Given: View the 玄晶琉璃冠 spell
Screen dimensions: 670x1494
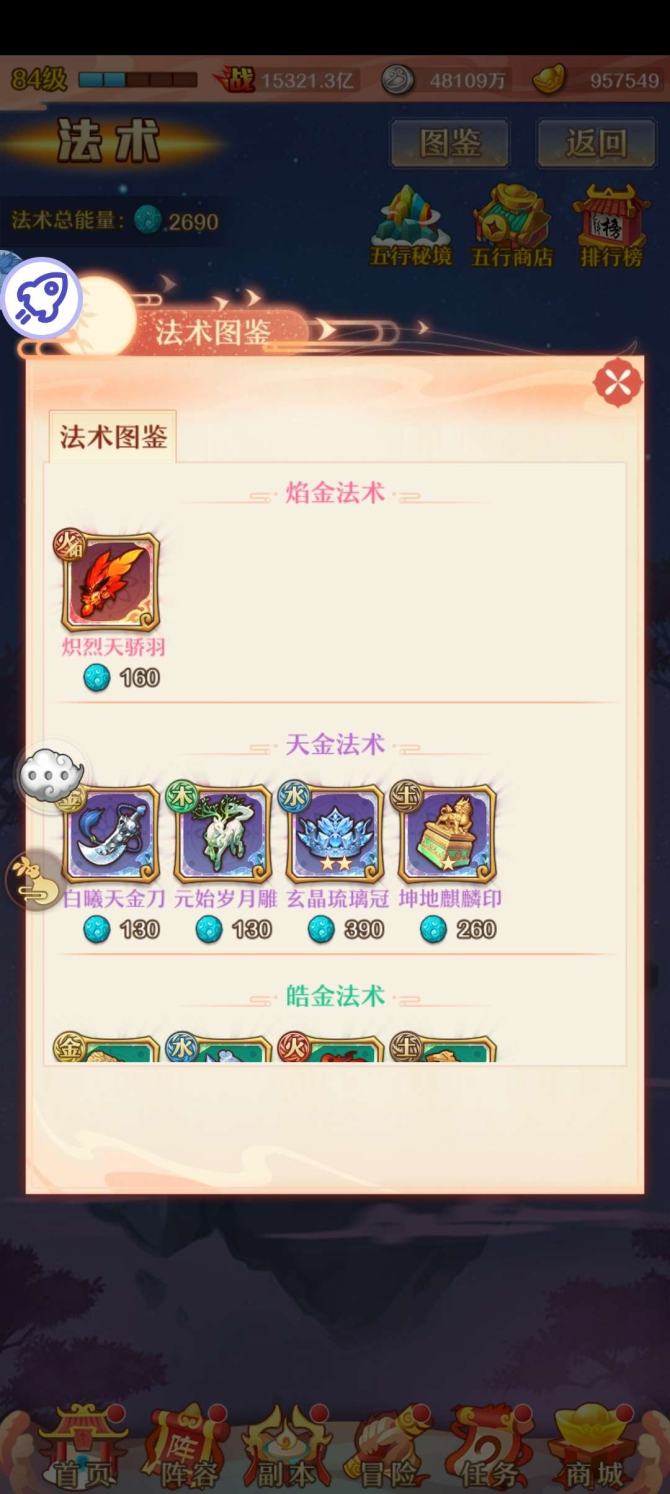Looking at the screenshot, I should click(335, 834).
